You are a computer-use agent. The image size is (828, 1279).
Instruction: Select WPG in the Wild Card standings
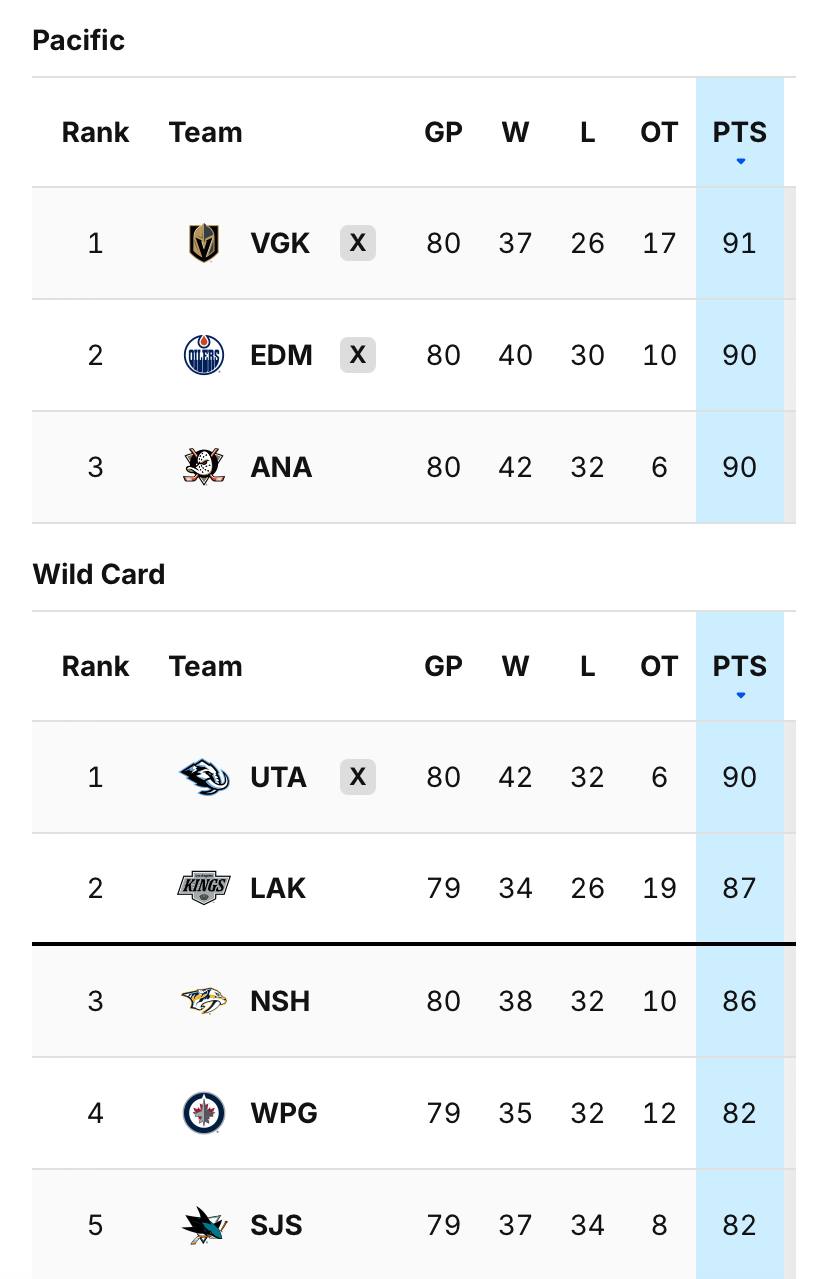[x=284, y=1113]
